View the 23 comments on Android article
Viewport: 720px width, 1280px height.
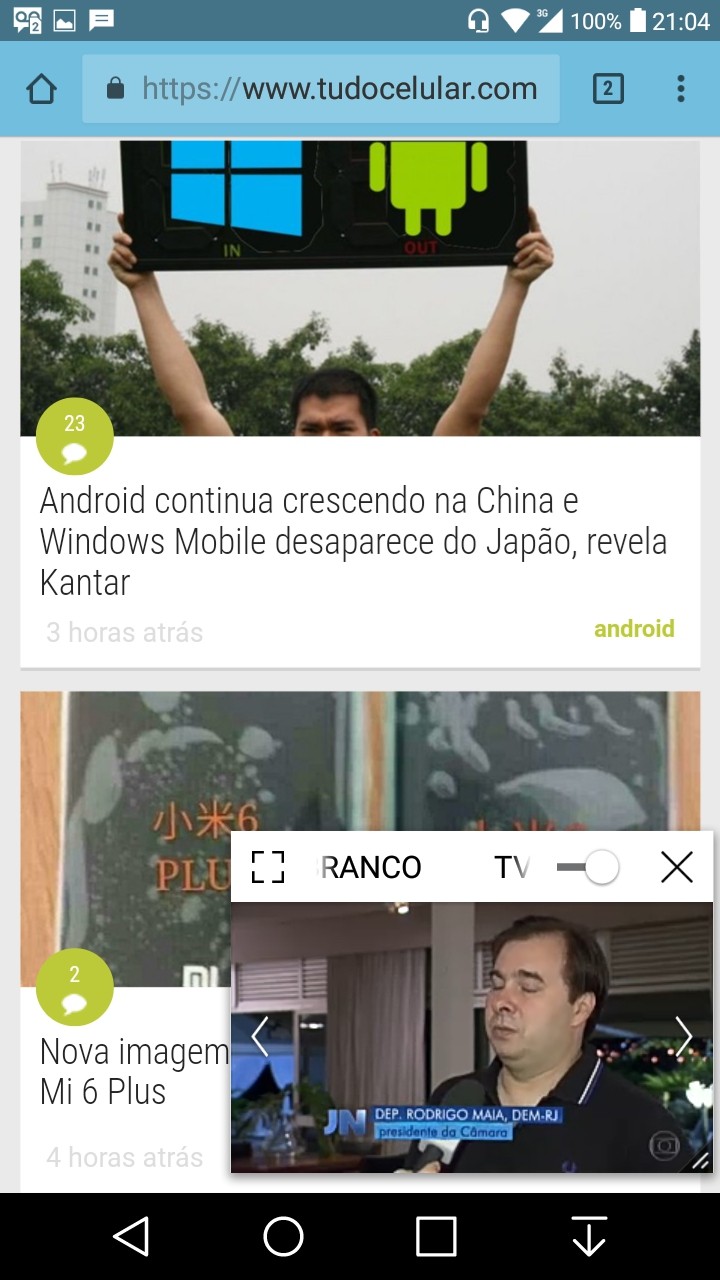(75, 436)
